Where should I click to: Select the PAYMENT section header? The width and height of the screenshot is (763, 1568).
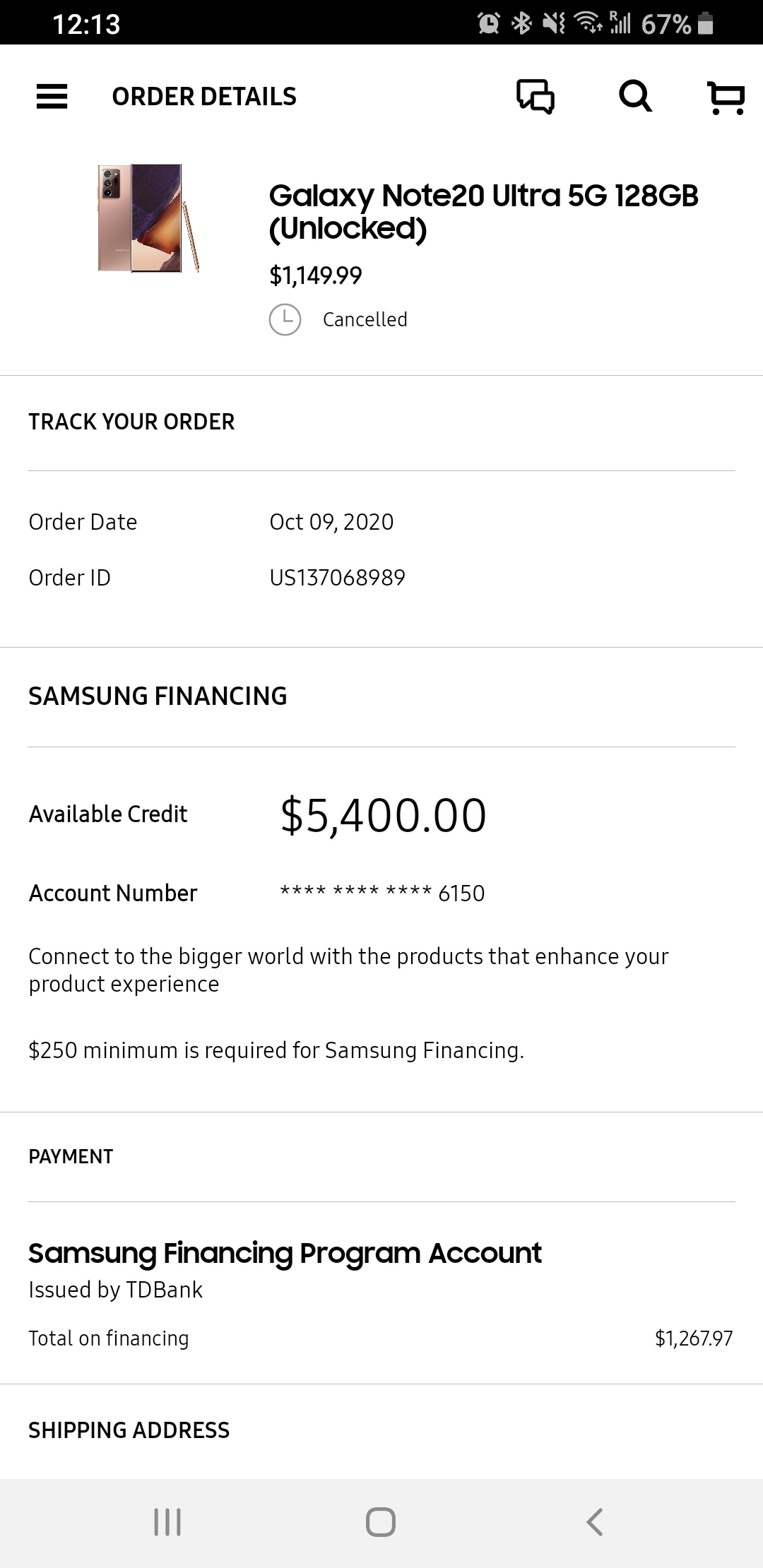tap(70, 1156)
